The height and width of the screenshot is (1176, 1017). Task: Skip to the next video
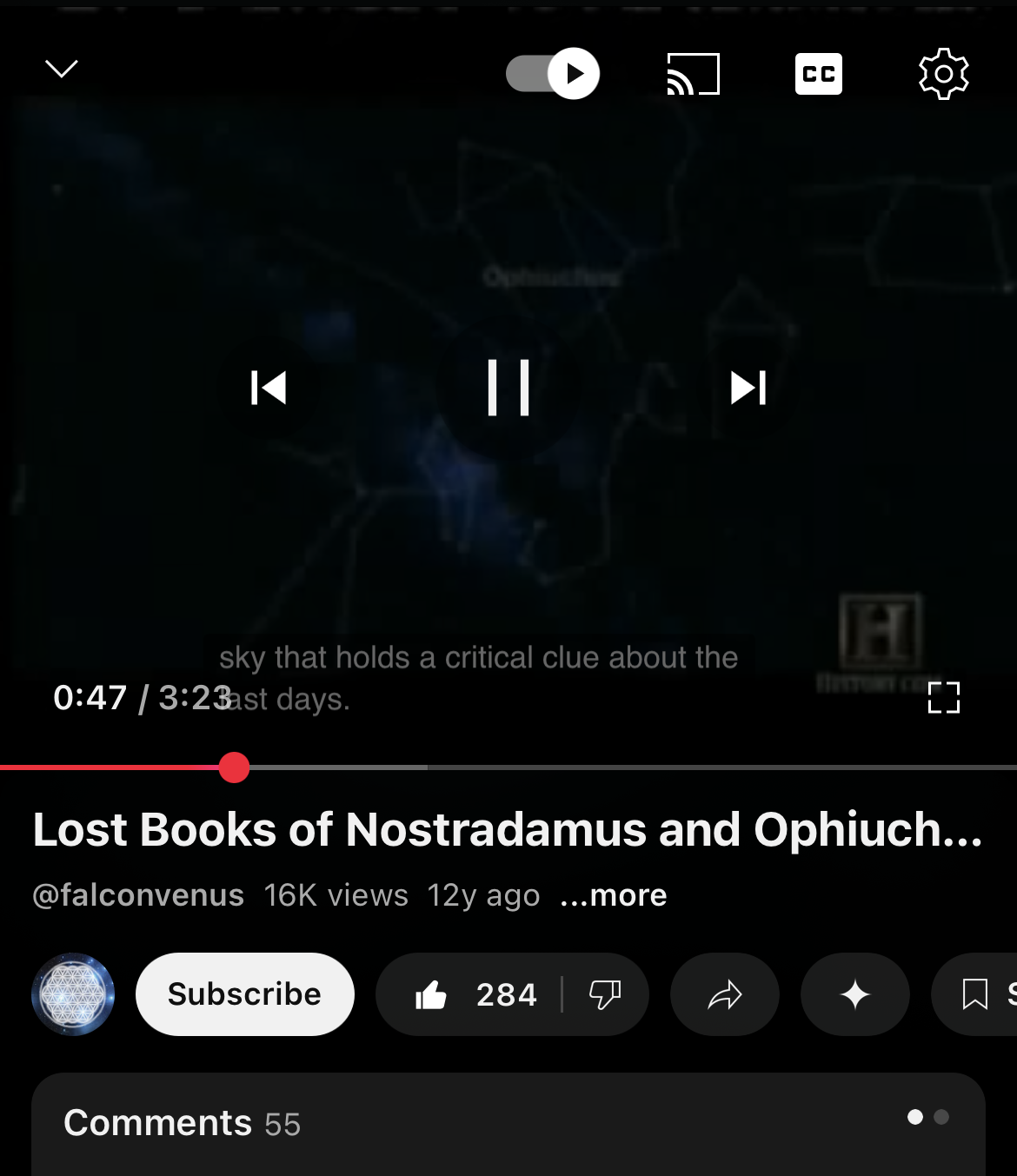click(748, 388)
